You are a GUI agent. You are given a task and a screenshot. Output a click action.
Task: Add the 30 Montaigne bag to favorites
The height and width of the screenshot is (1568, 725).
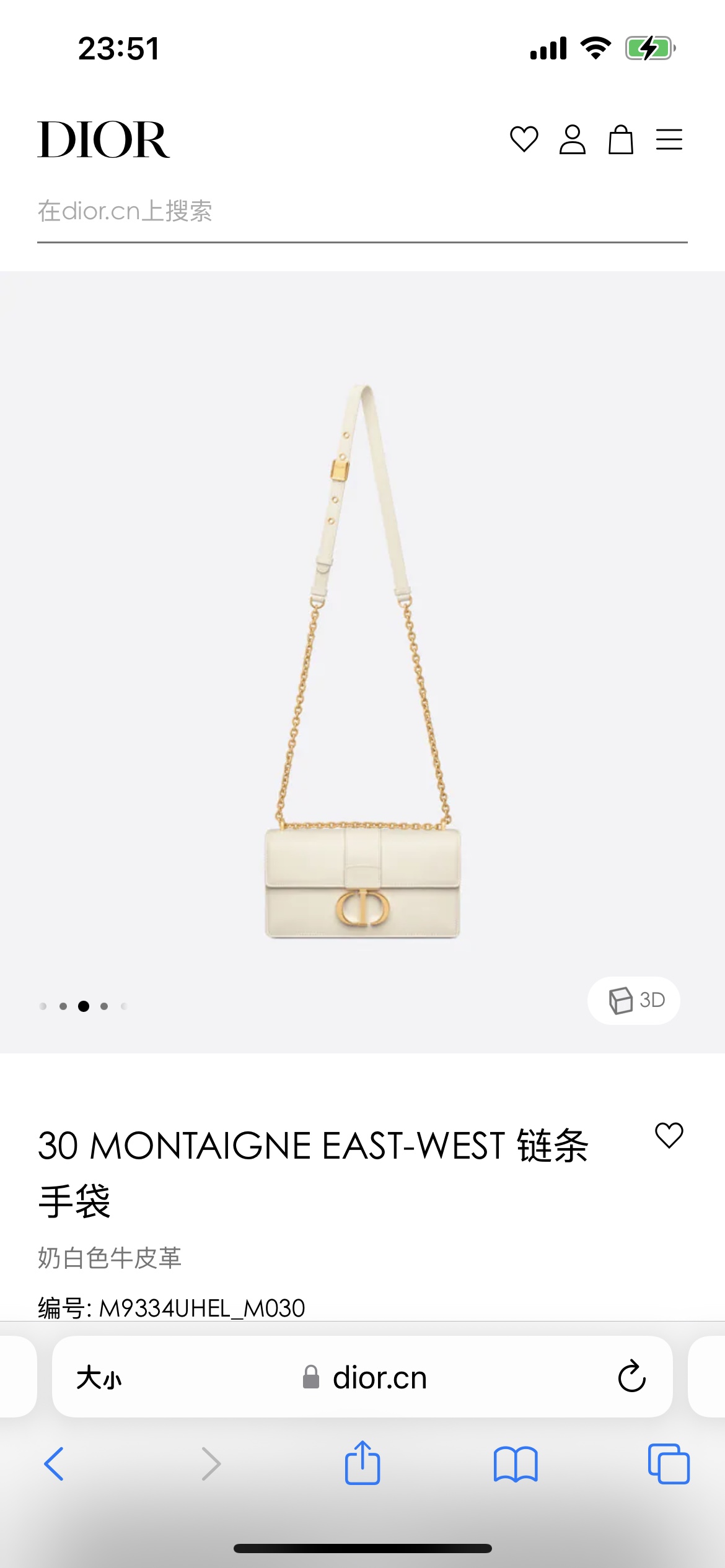click(x=669, y=1136)
